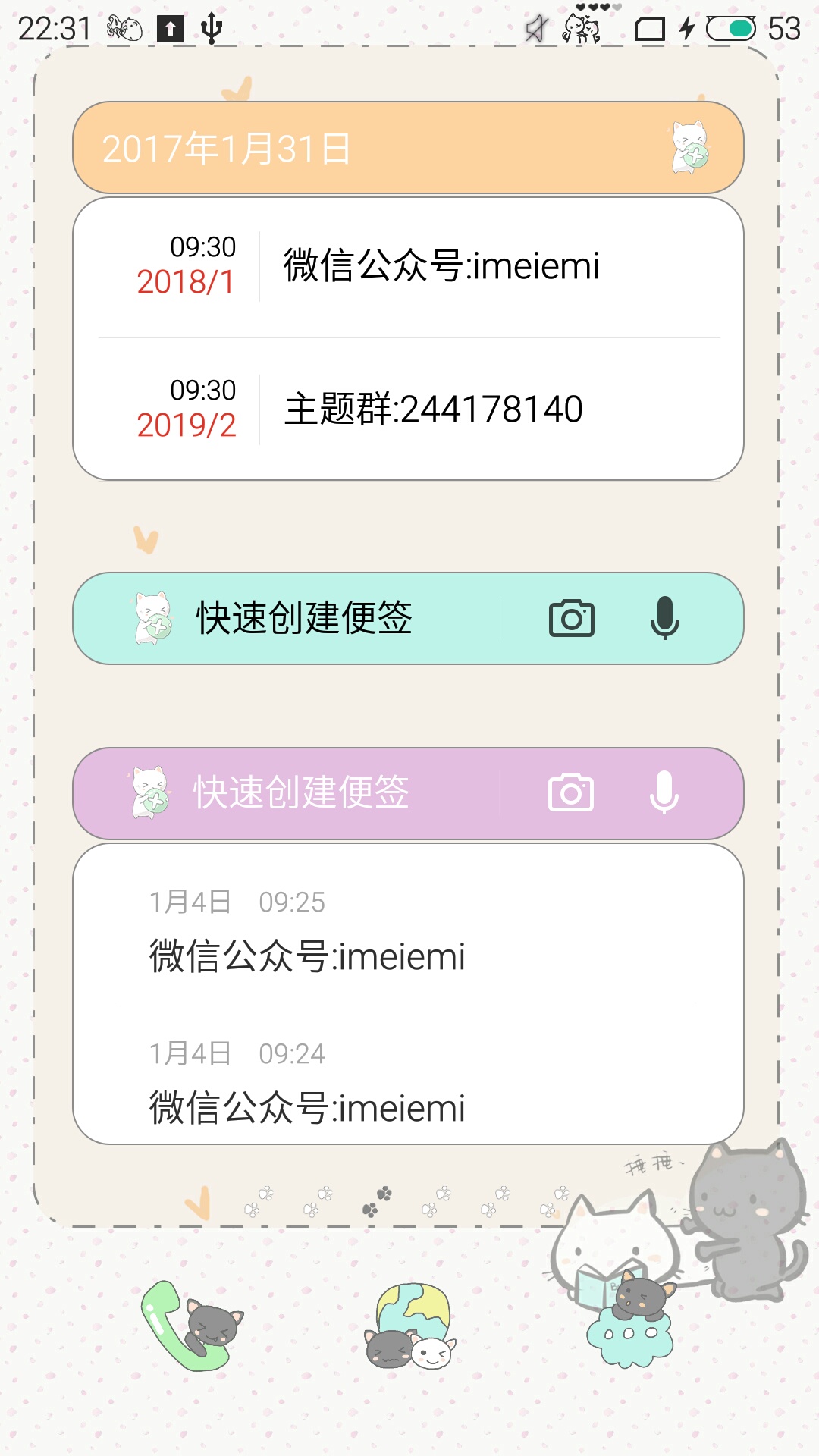The image size is (819, 1456).
Task: Add a new event from the 2017年1月31日 header
Action: click(x=689, y=148)
